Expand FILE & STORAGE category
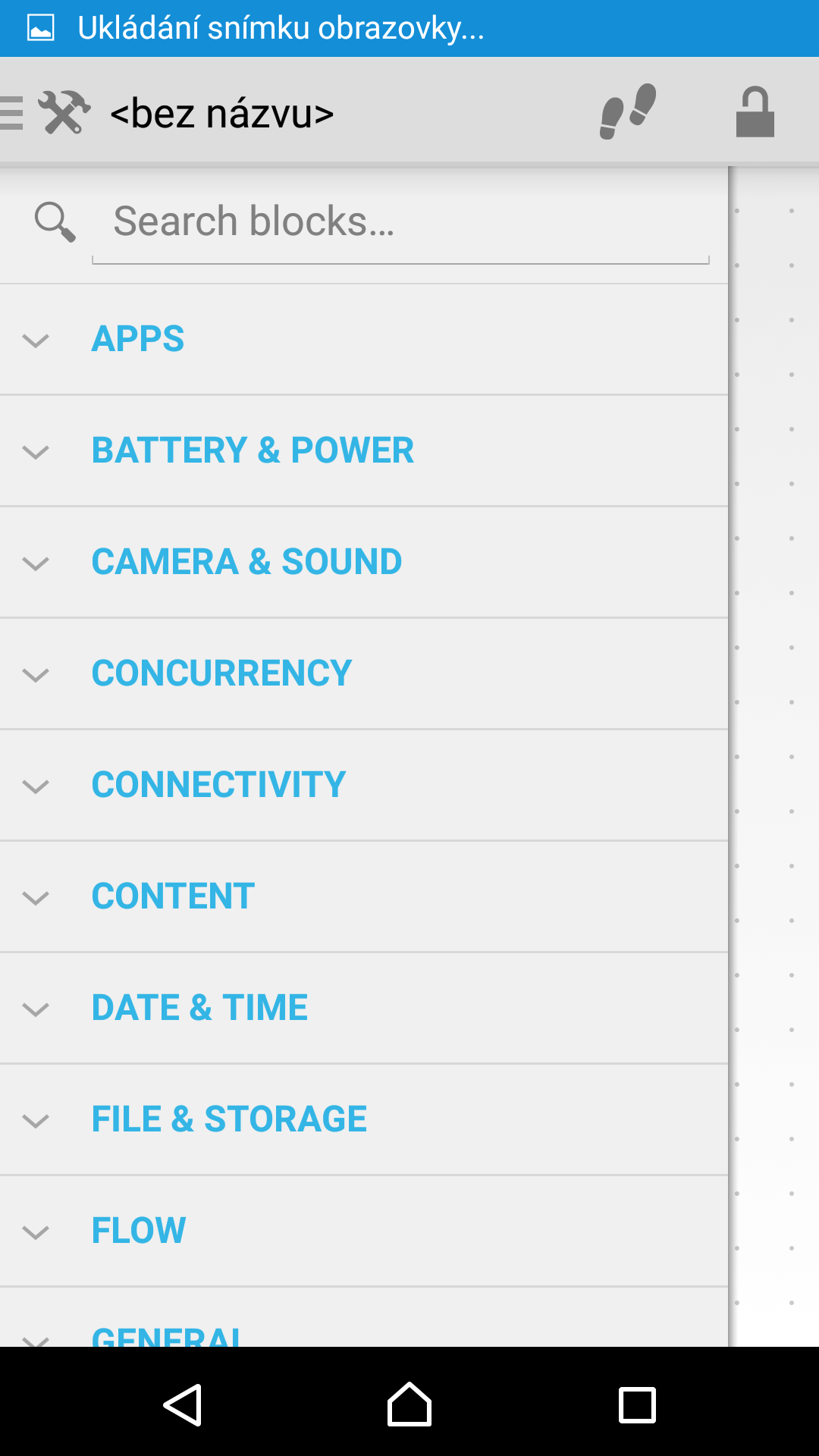This screenshot has height=1456, width=819. pyautogui.click(x=364, y=1119)
